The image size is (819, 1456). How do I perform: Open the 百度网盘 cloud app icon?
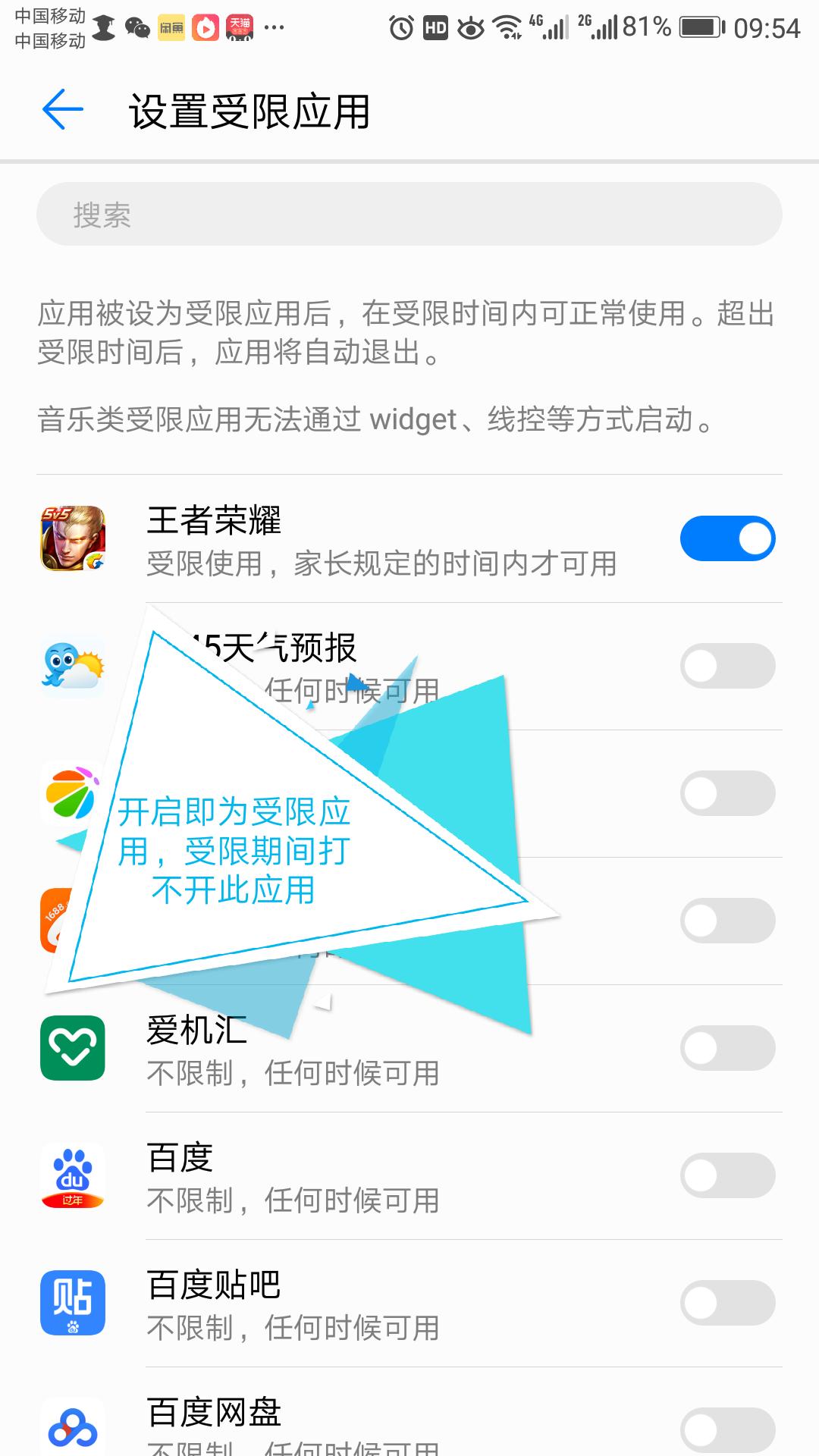coord(72,1426)
